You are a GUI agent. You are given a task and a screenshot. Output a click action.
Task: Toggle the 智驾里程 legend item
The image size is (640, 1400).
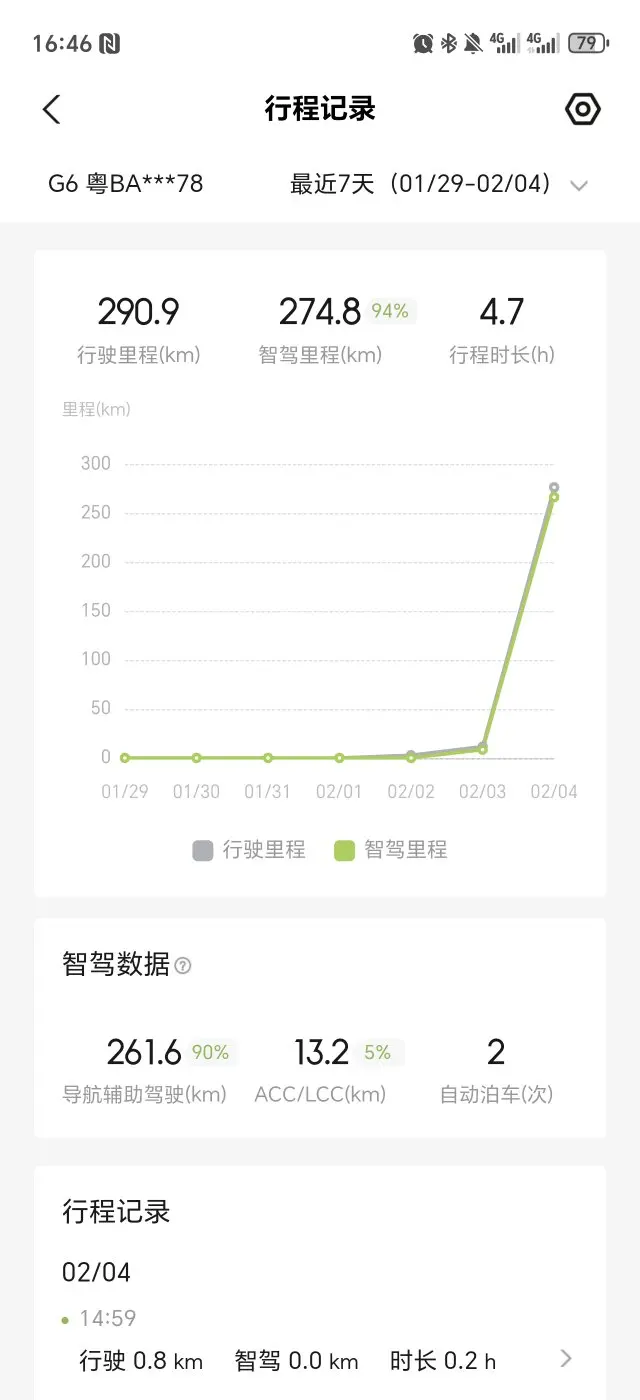coord(391,850)
